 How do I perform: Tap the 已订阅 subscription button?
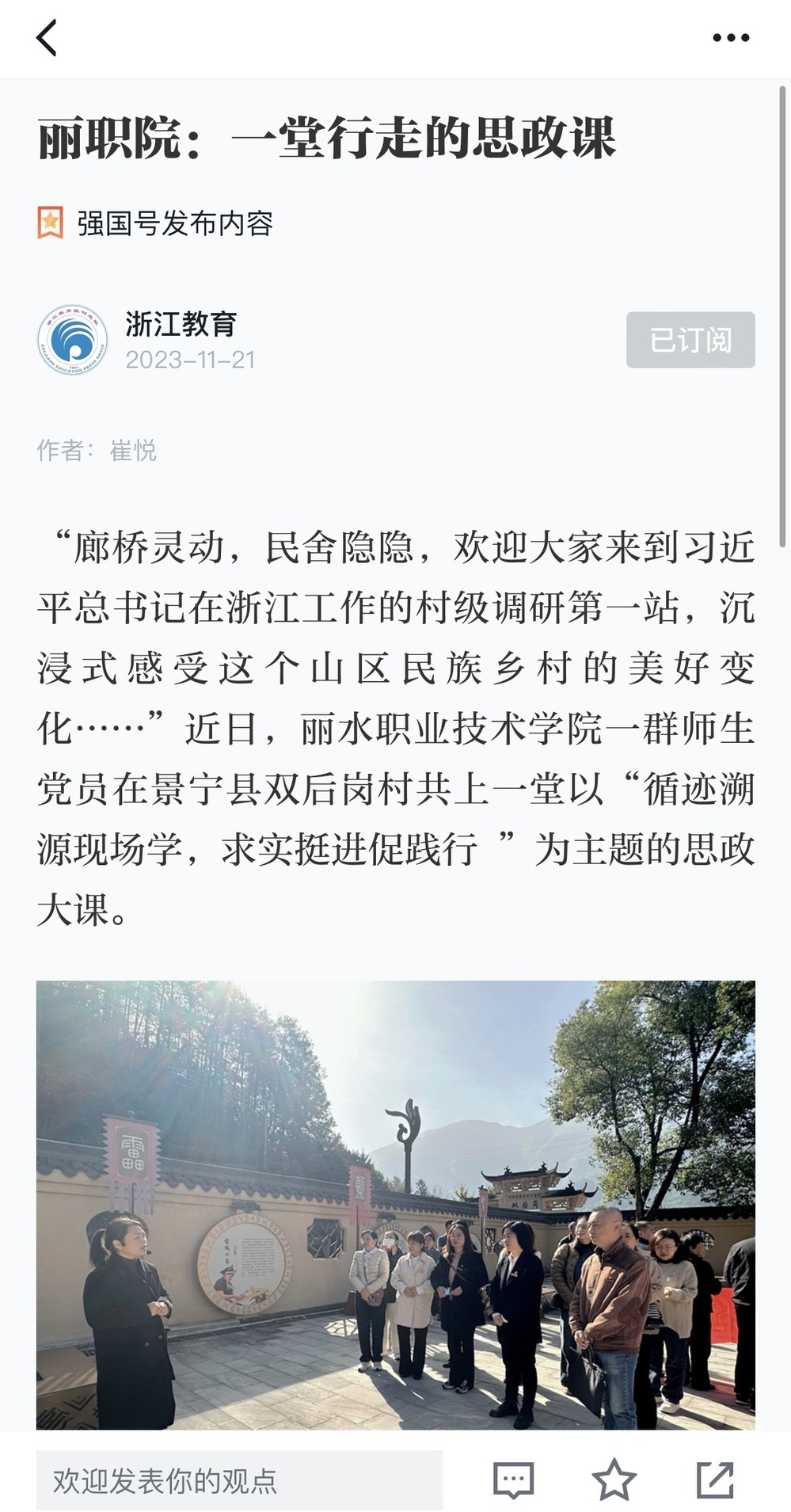tap(690, 340)
